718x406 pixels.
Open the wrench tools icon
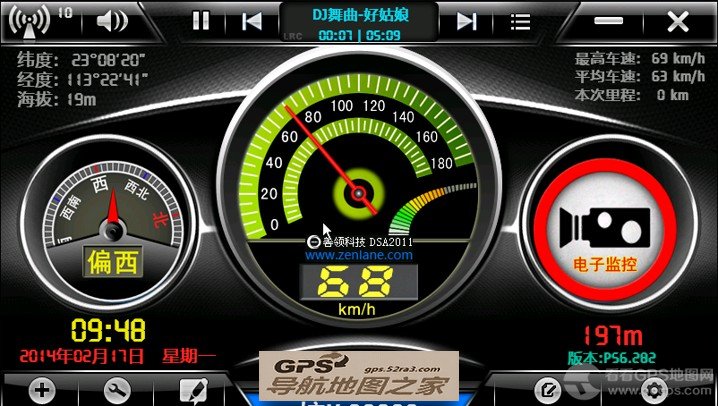[x=117, y=390]
